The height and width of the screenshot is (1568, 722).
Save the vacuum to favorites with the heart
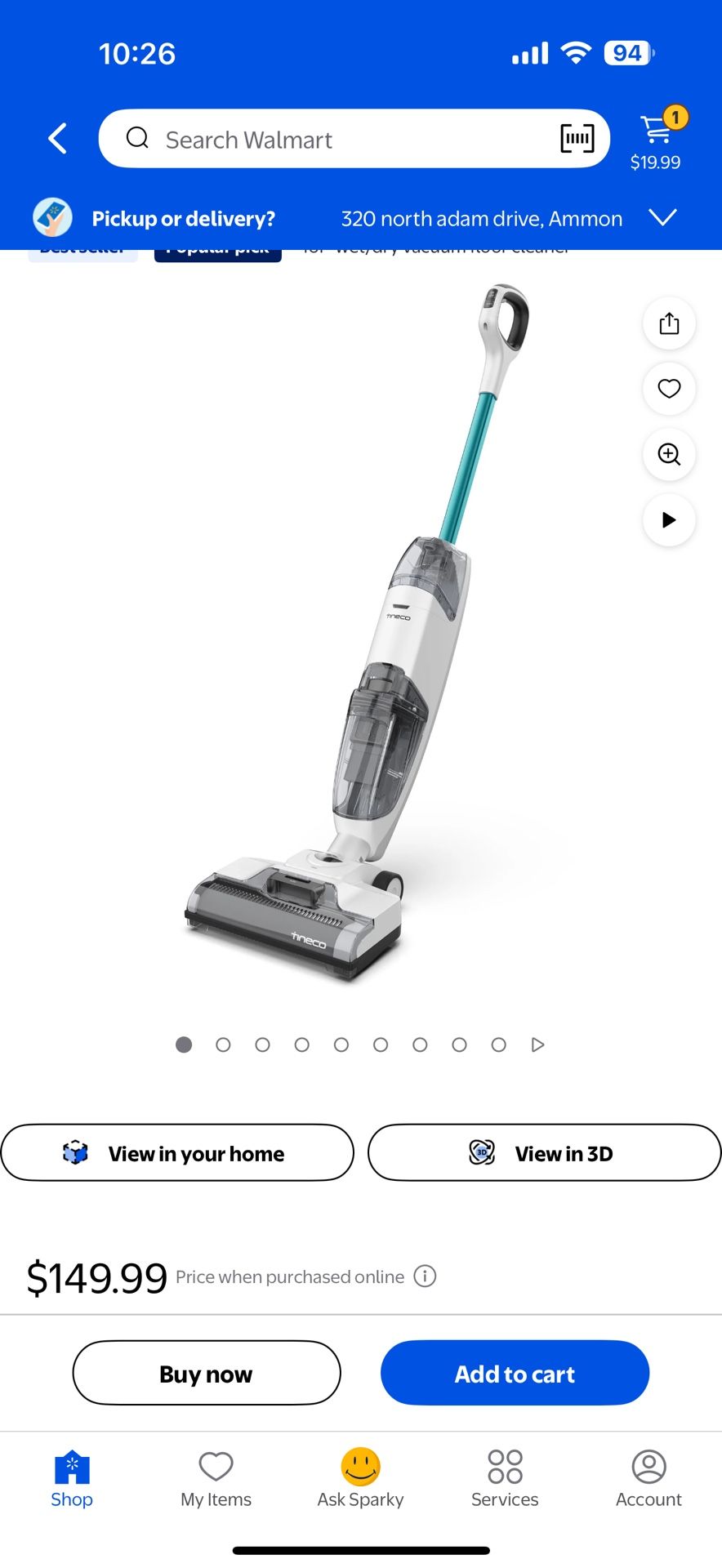pos(669,390)
